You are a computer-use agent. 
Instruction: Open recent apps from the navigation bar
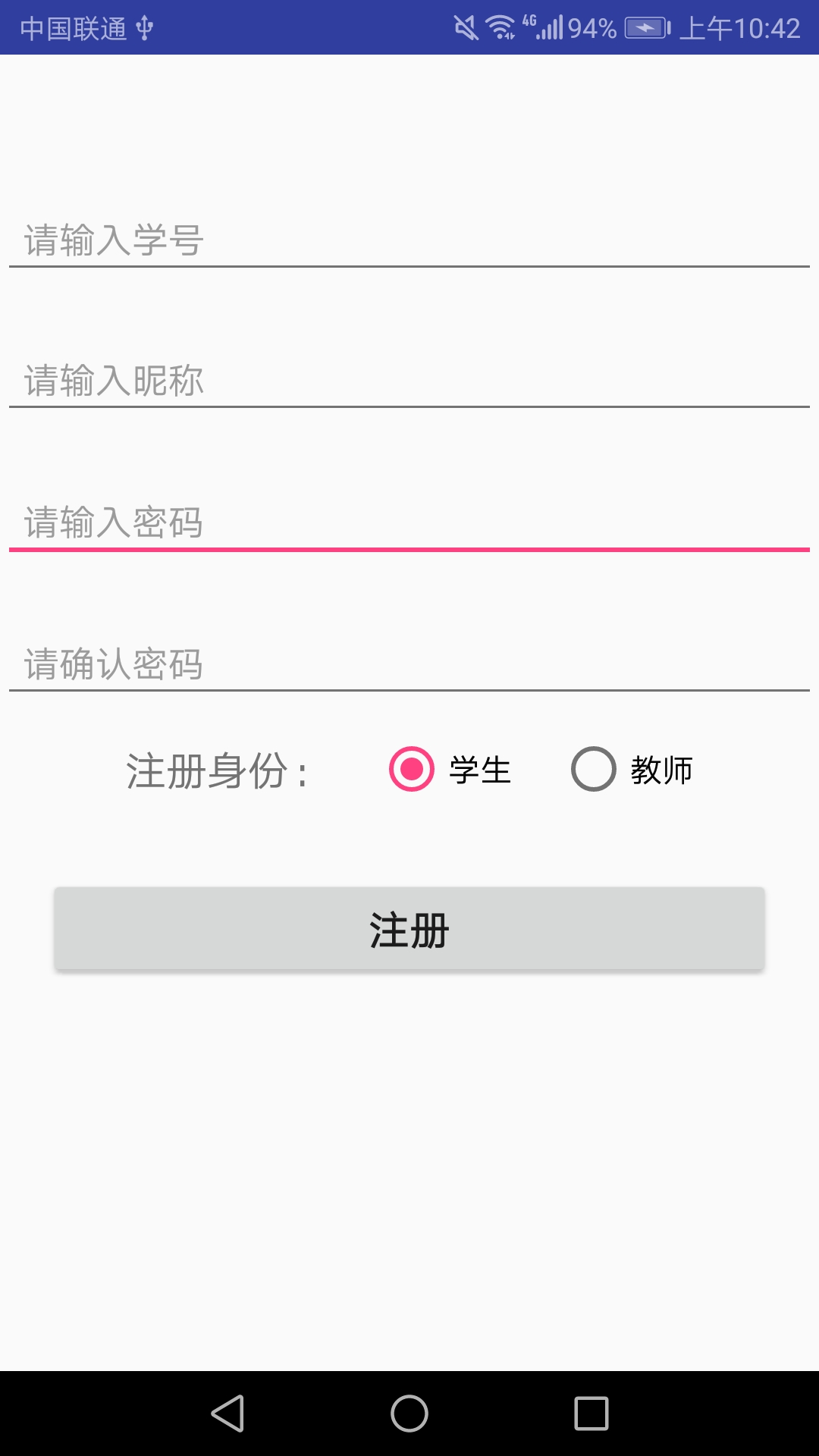pyautogui.click(x=591, y=1414)
